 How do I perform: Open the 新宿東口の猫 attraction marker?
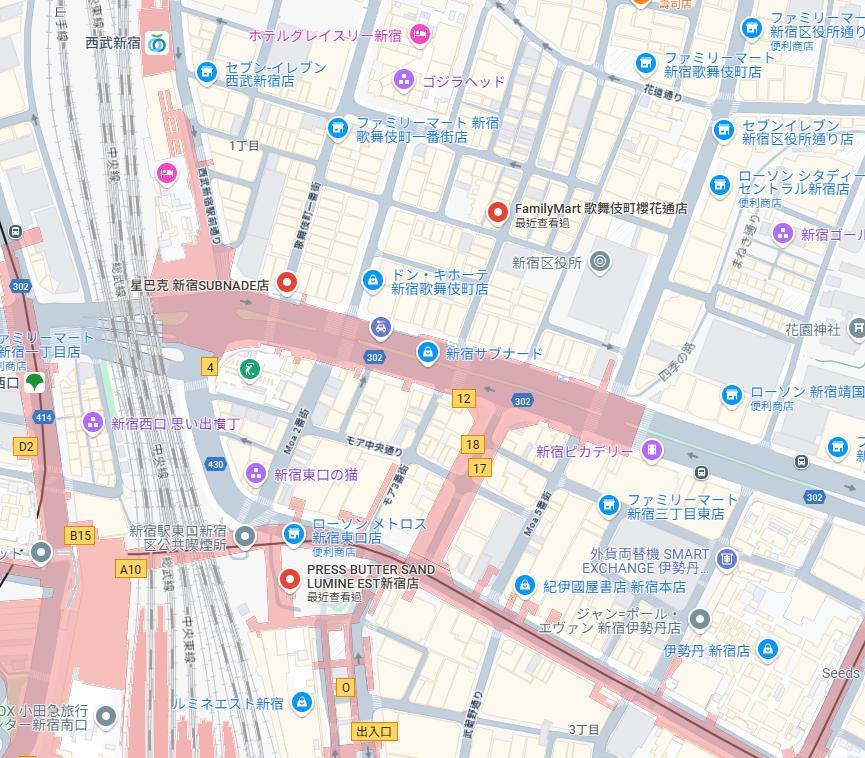[256, 473]
